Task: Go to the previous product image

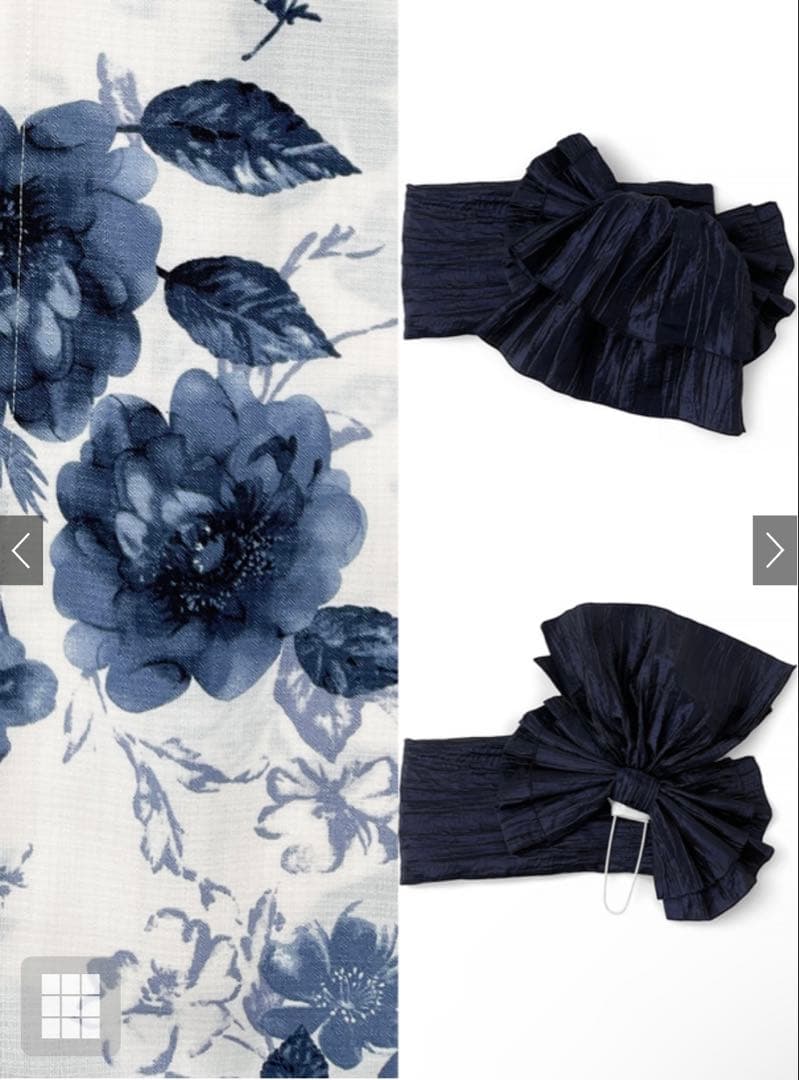Action: [21, 550]
